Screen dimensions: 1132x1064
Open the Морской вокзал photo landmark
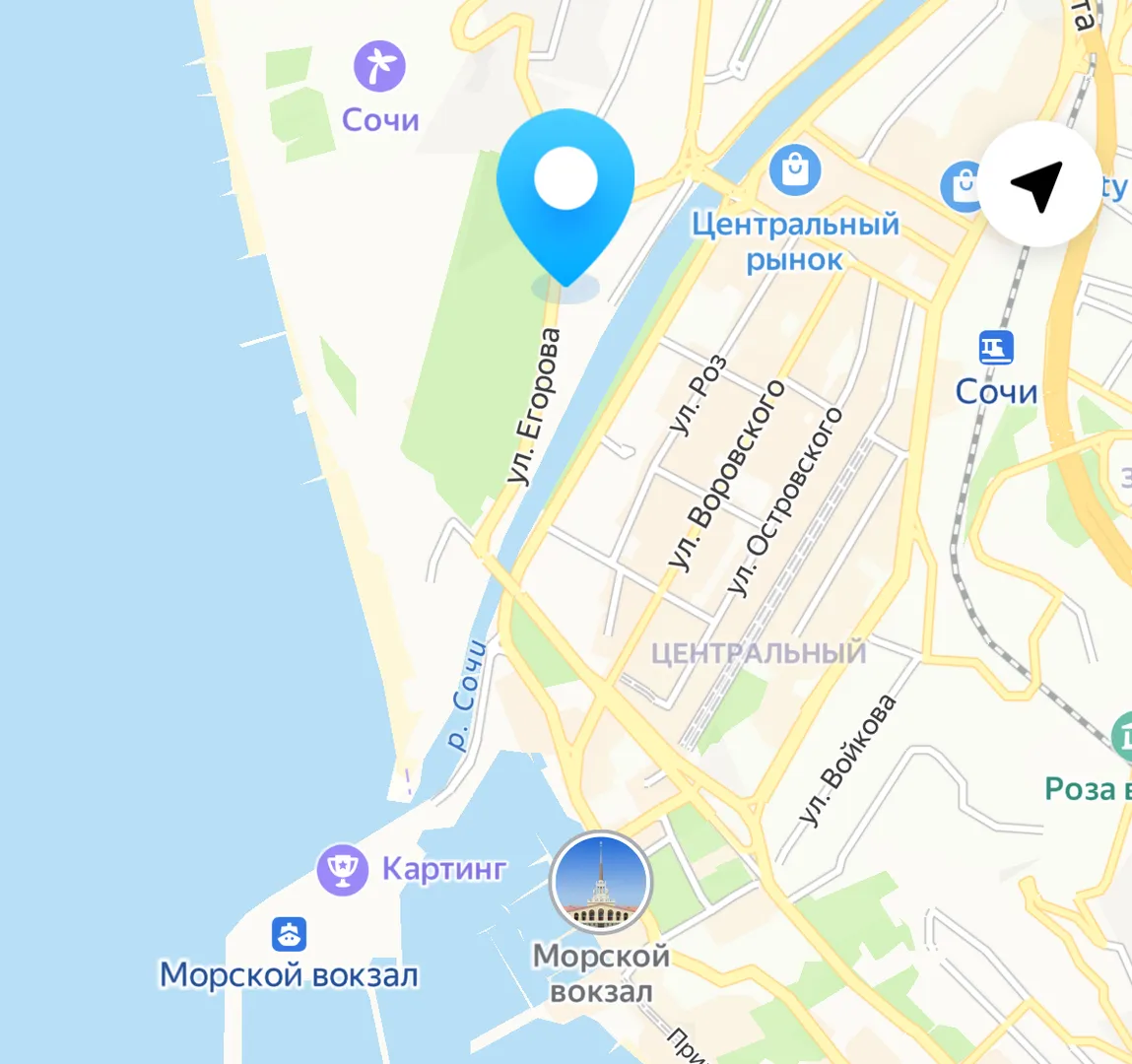tap(601, 882)
